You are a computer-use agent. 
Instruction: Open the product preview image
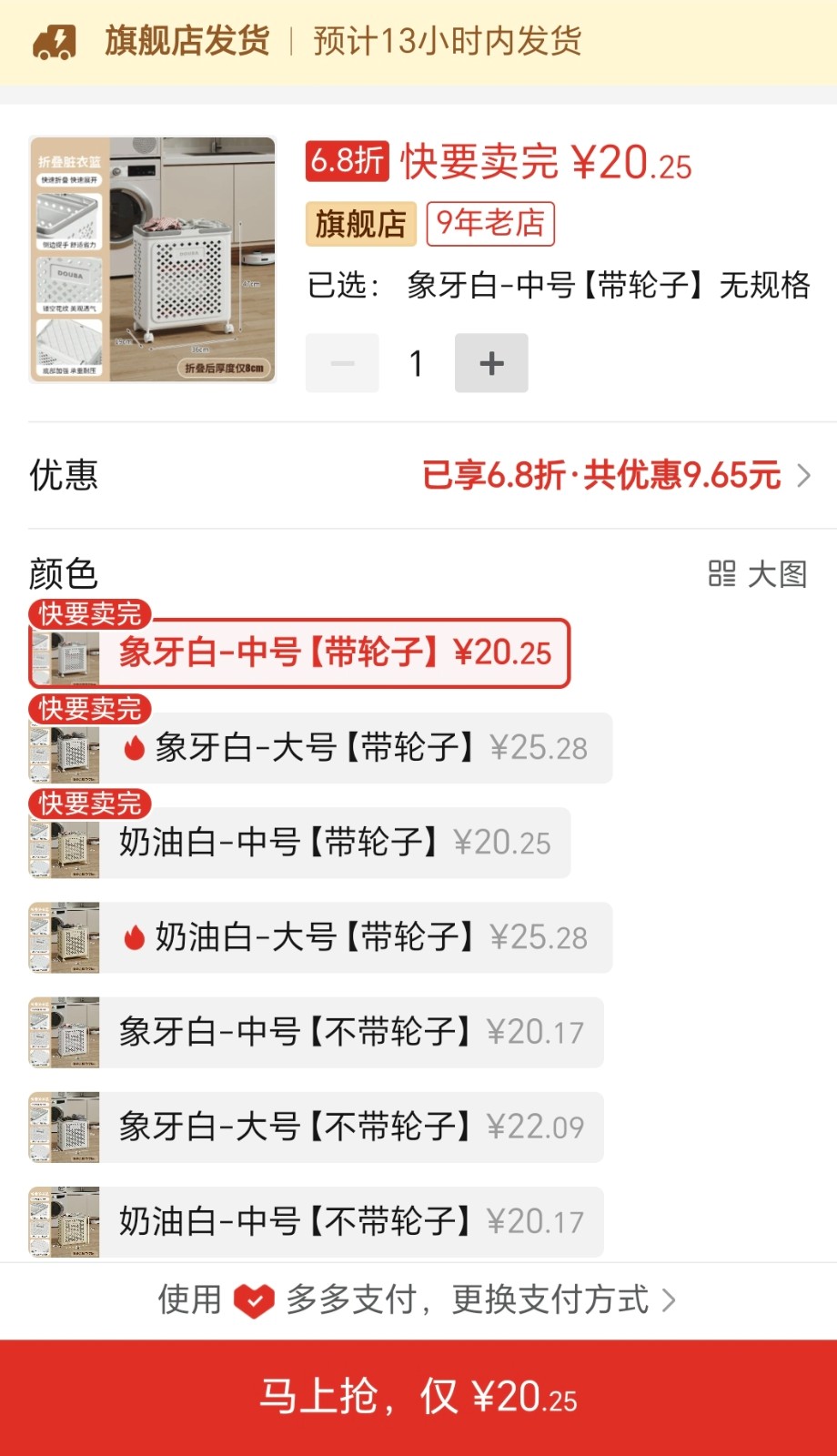(x=152, y=260)
